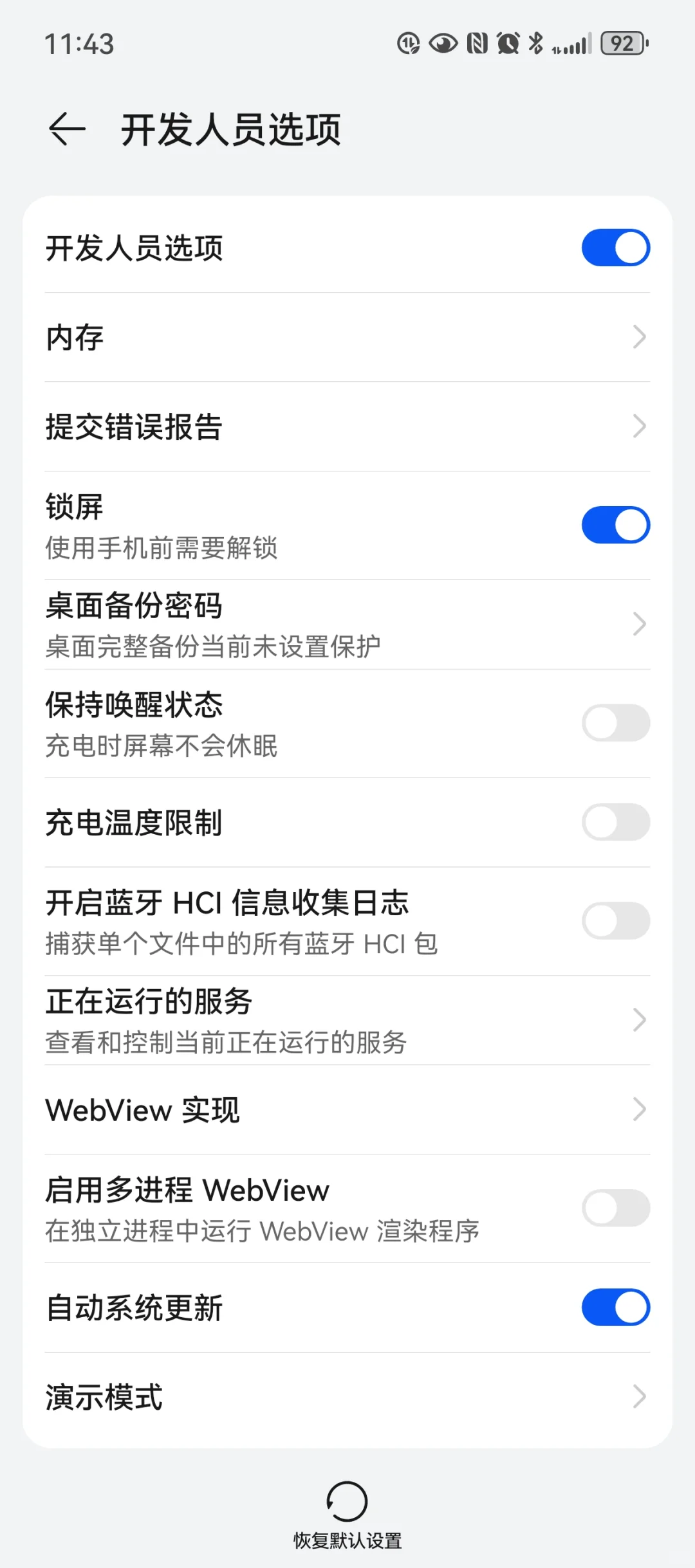Open the 内存 row
This screenshot has height=1568, width=695.
[347, 337]
